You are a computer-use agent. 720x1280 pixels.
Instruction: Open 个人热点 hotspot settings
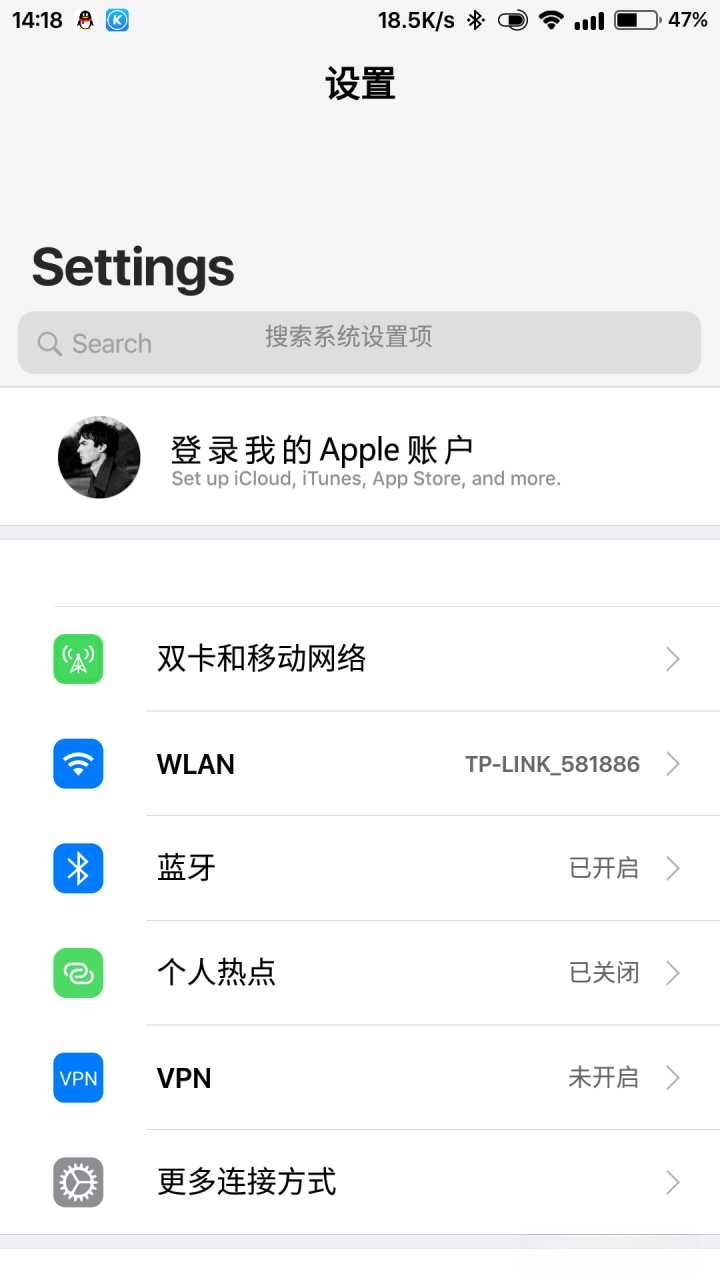(360, 973)
